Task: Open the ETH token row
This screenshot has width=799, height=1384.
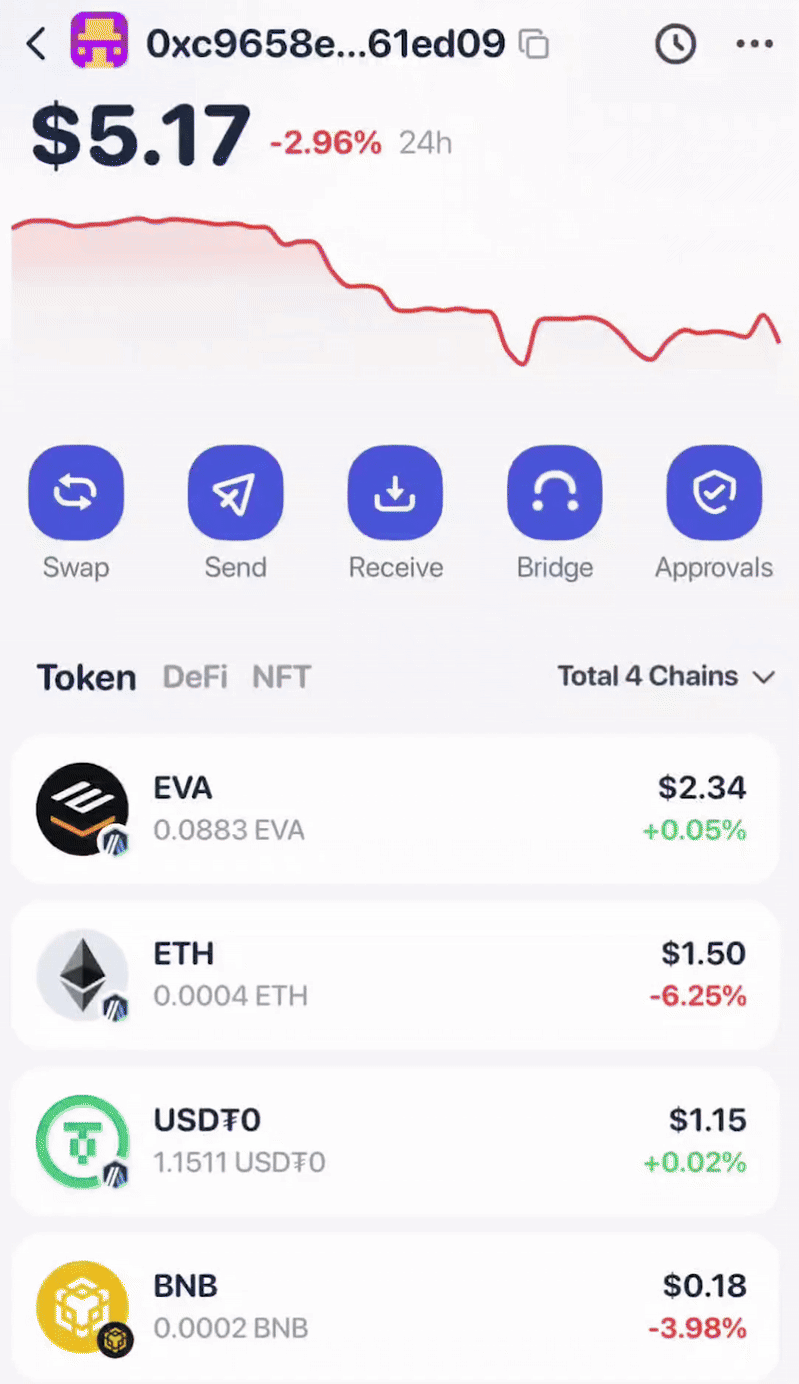Action: tap(395, 975)
